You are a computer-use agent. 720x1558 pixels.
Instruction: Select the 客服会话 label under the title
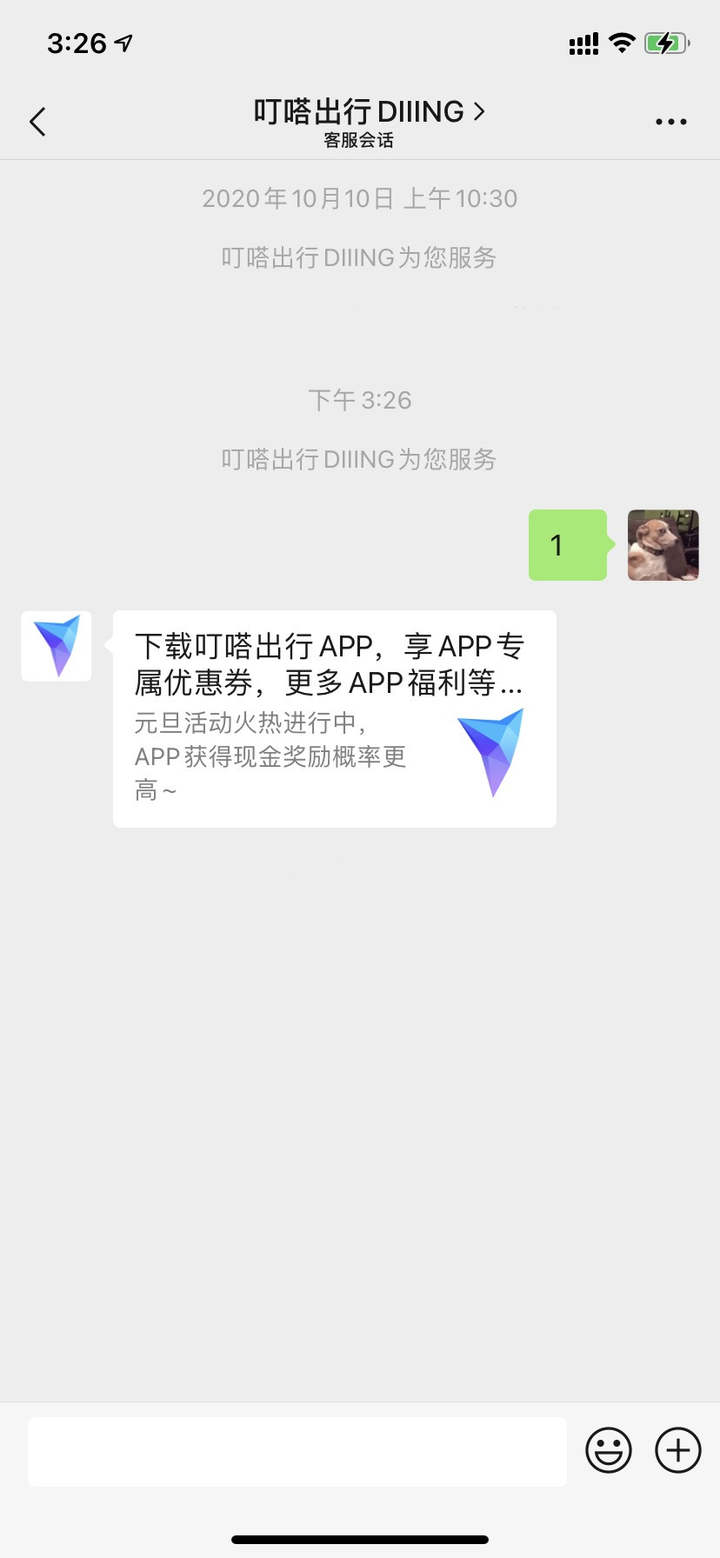(x=360, y=141)
